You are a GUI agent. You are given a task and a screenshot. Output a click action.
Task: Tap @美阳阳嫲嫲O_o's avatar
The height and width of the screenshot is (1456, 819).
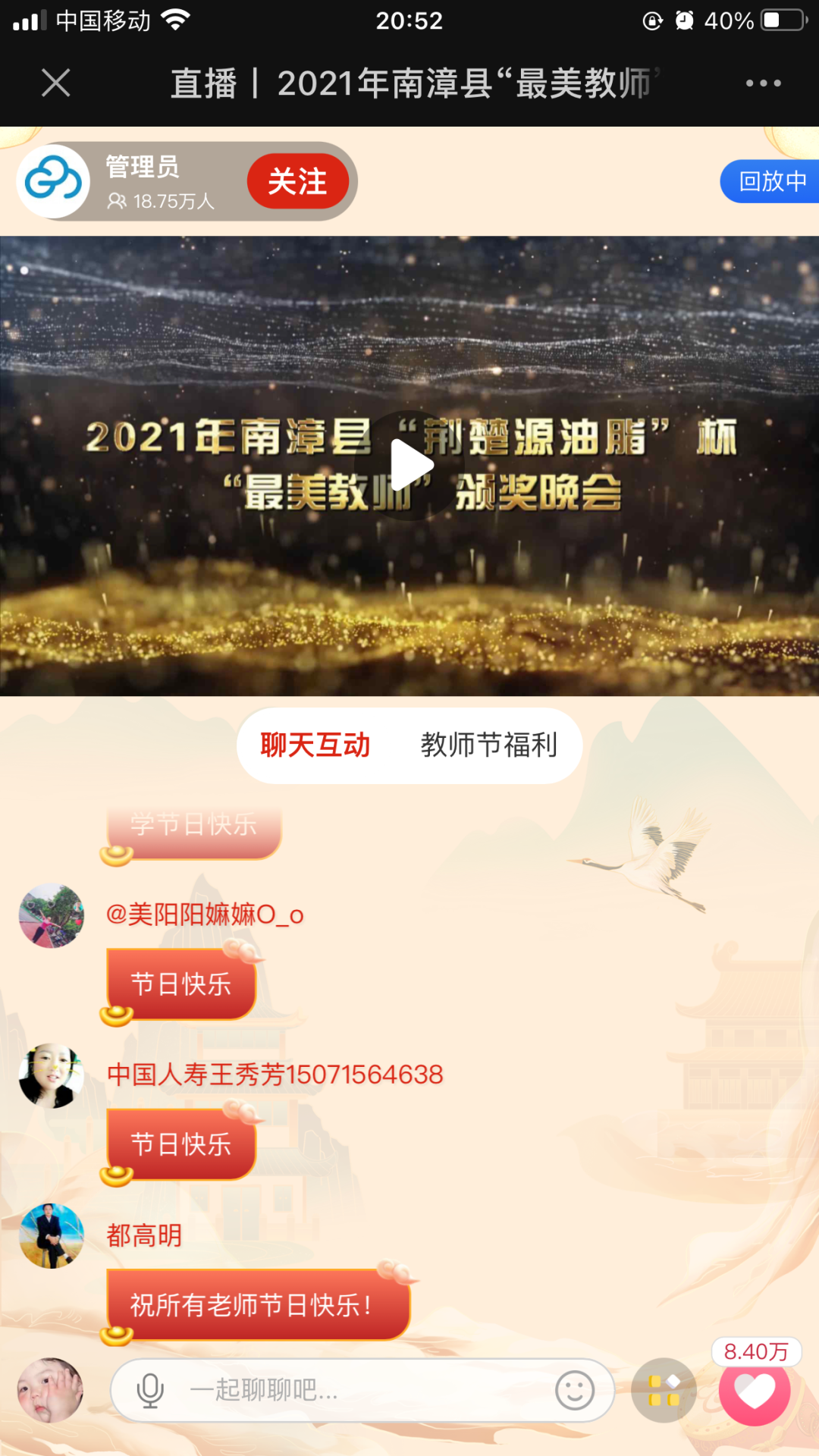coord(52,915)
